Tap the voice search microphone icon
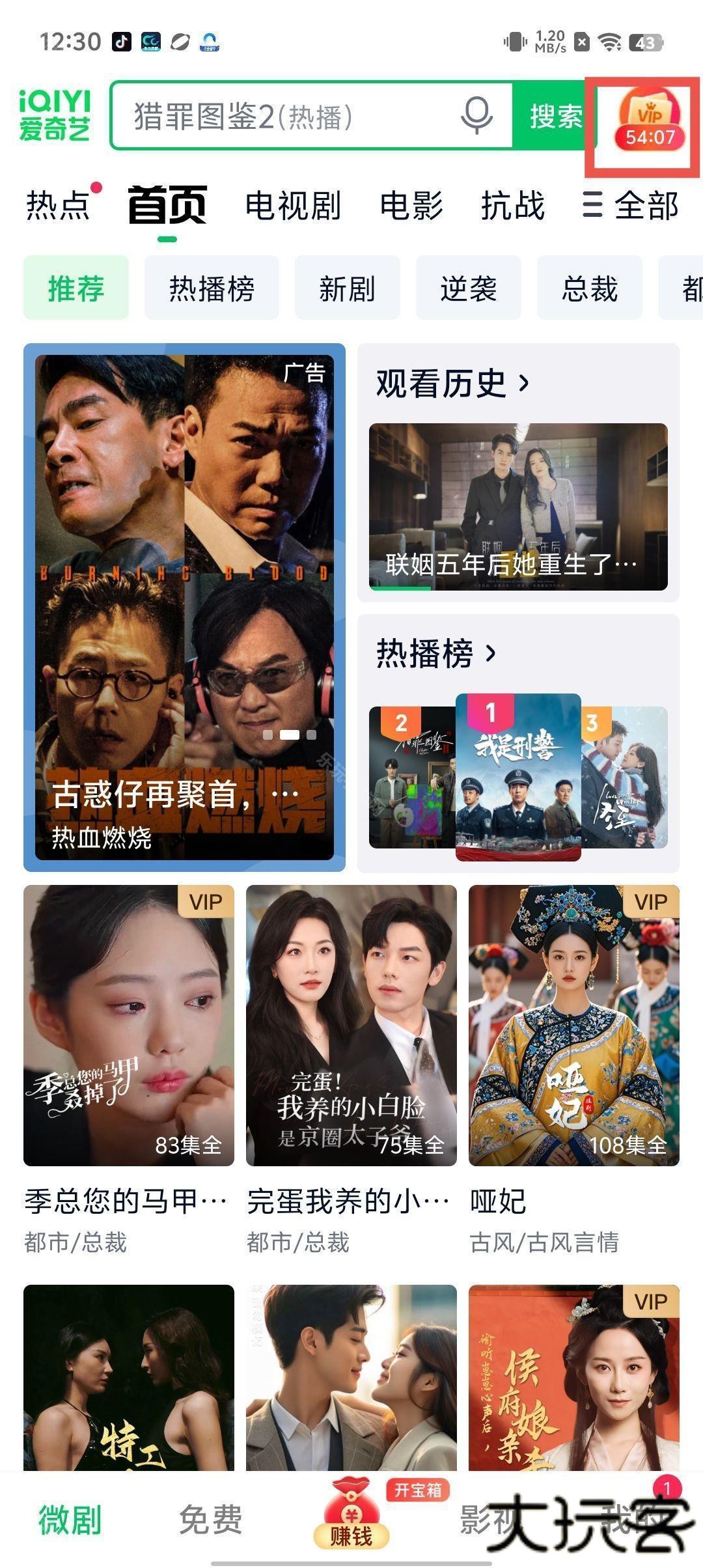Screen dimensions: 703x1568 [476, 116]
